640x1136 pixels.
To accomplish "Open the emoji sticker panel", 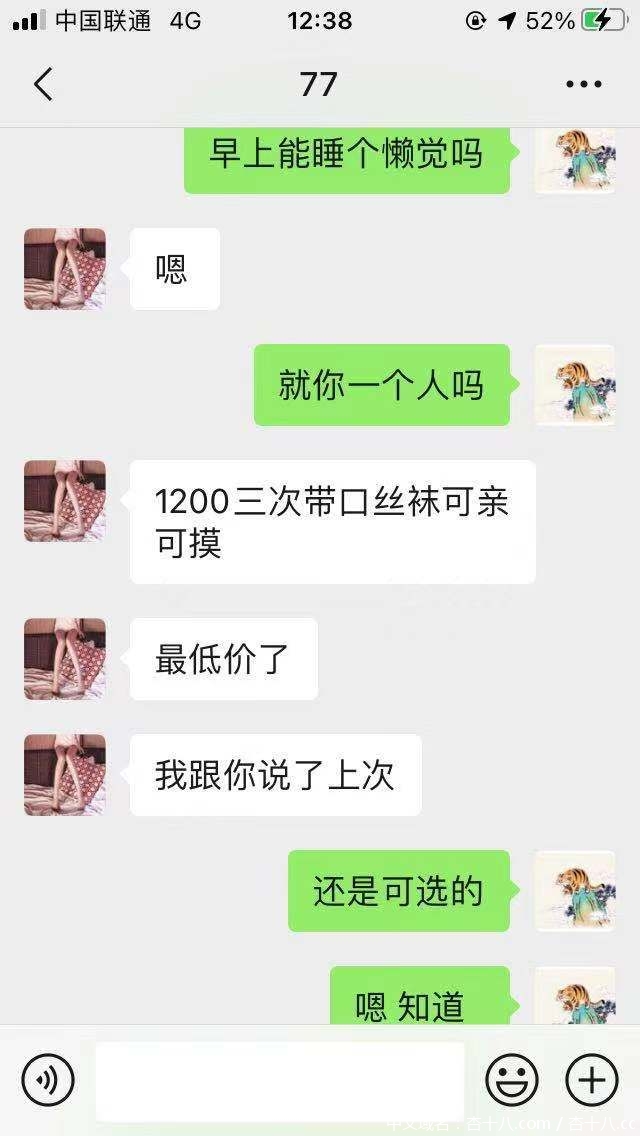I will pyautogui.click(x=512, y=1081).
